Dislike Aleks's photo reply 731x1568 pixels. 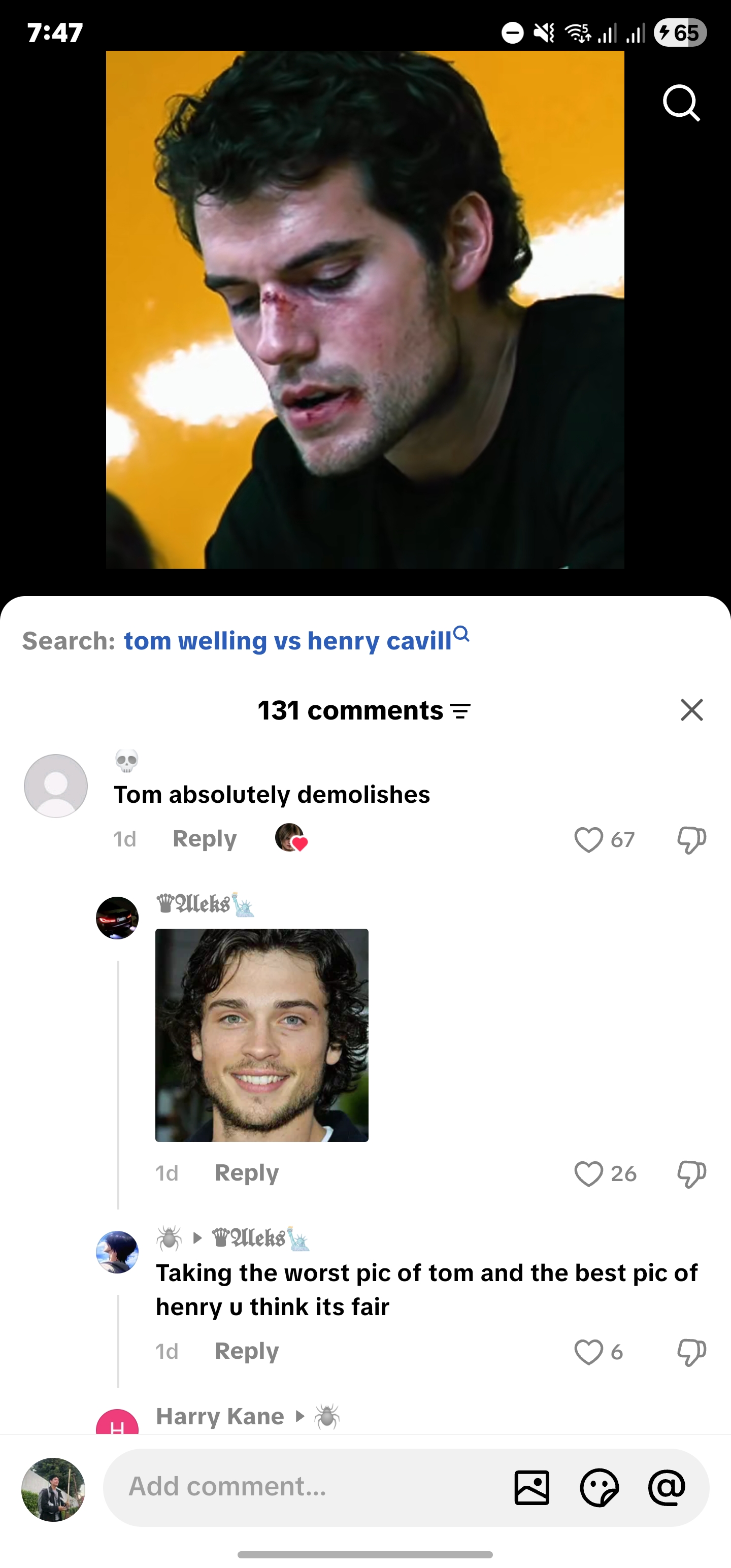(691, 1173)
